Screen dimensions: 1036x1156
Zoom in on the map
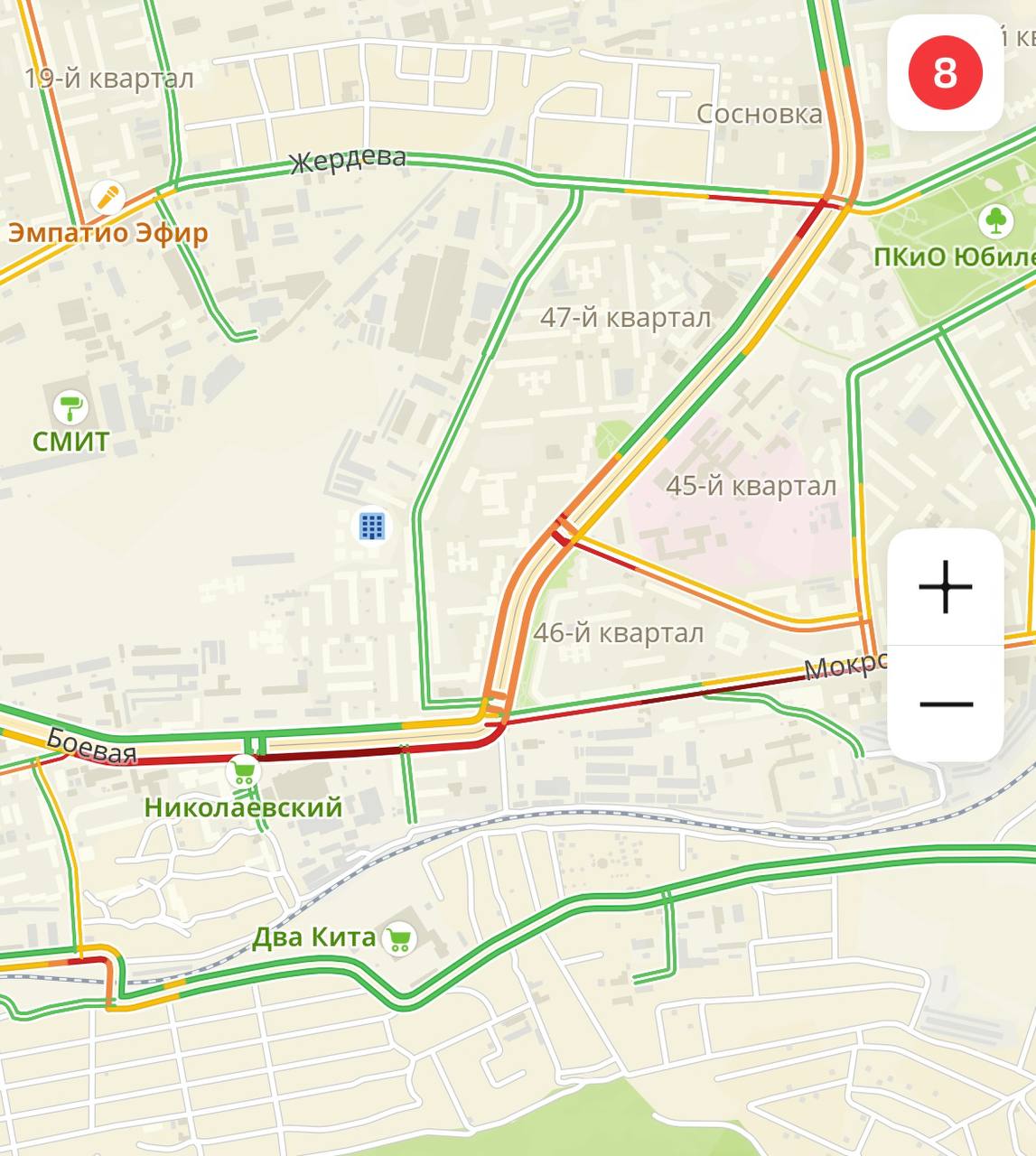[x=945, y=587]
